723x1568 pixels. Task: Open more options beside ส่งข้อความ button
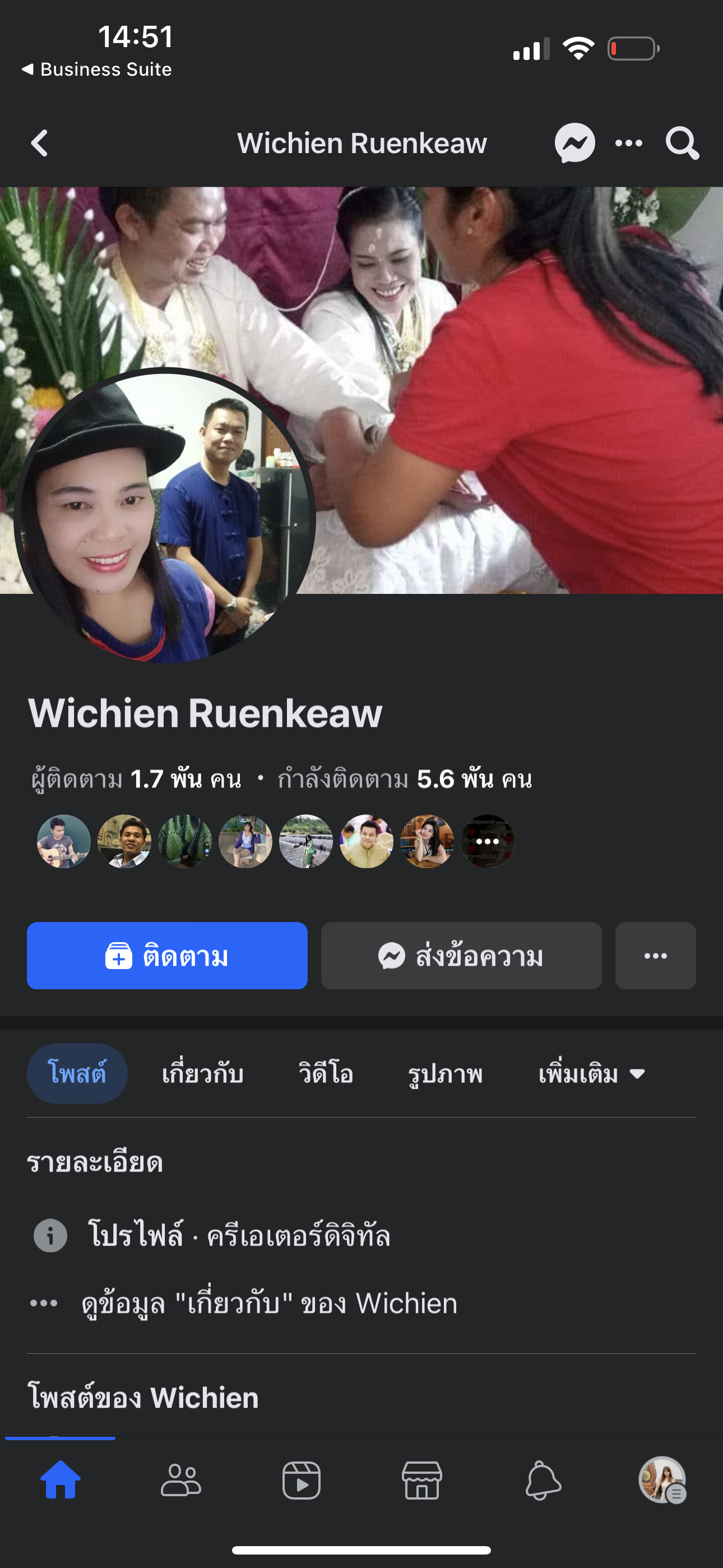[x=655, y=956]
